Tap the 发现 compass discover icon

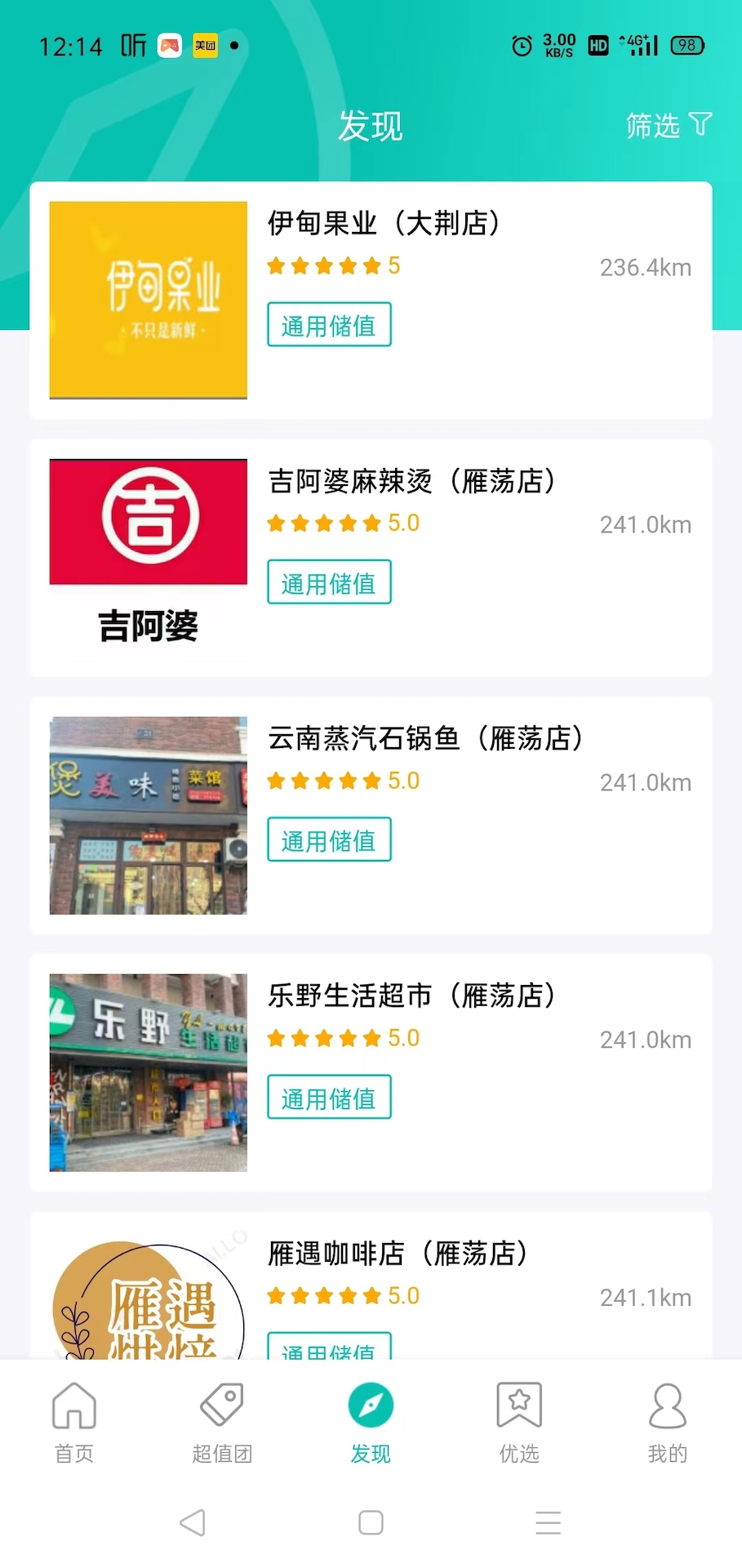(x=371, y=1405)
